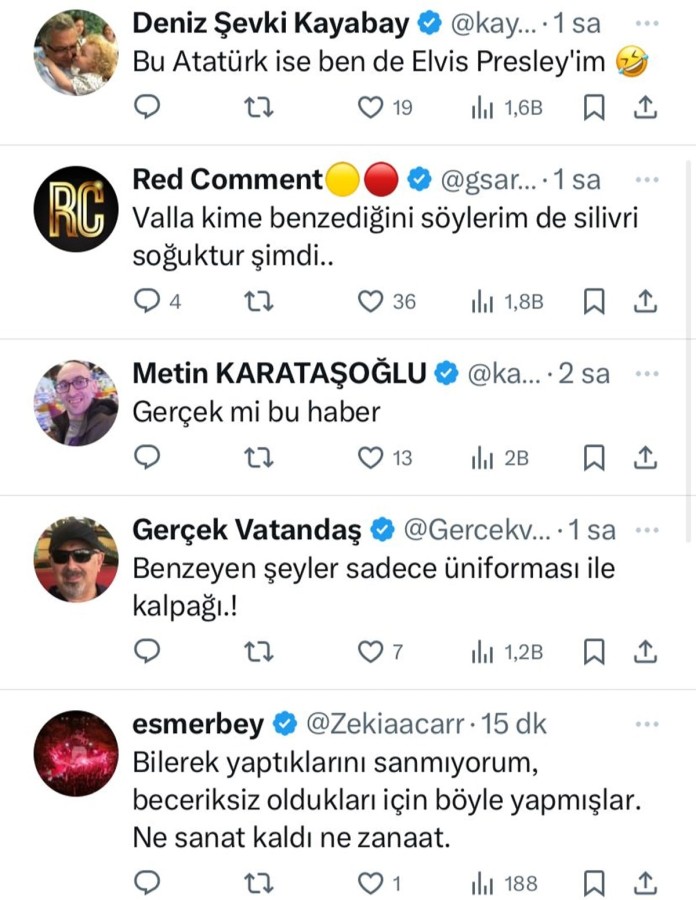
Task: Bookmark Red Comment's tweet
Action: pyautogui.click(x=594, y=300)
